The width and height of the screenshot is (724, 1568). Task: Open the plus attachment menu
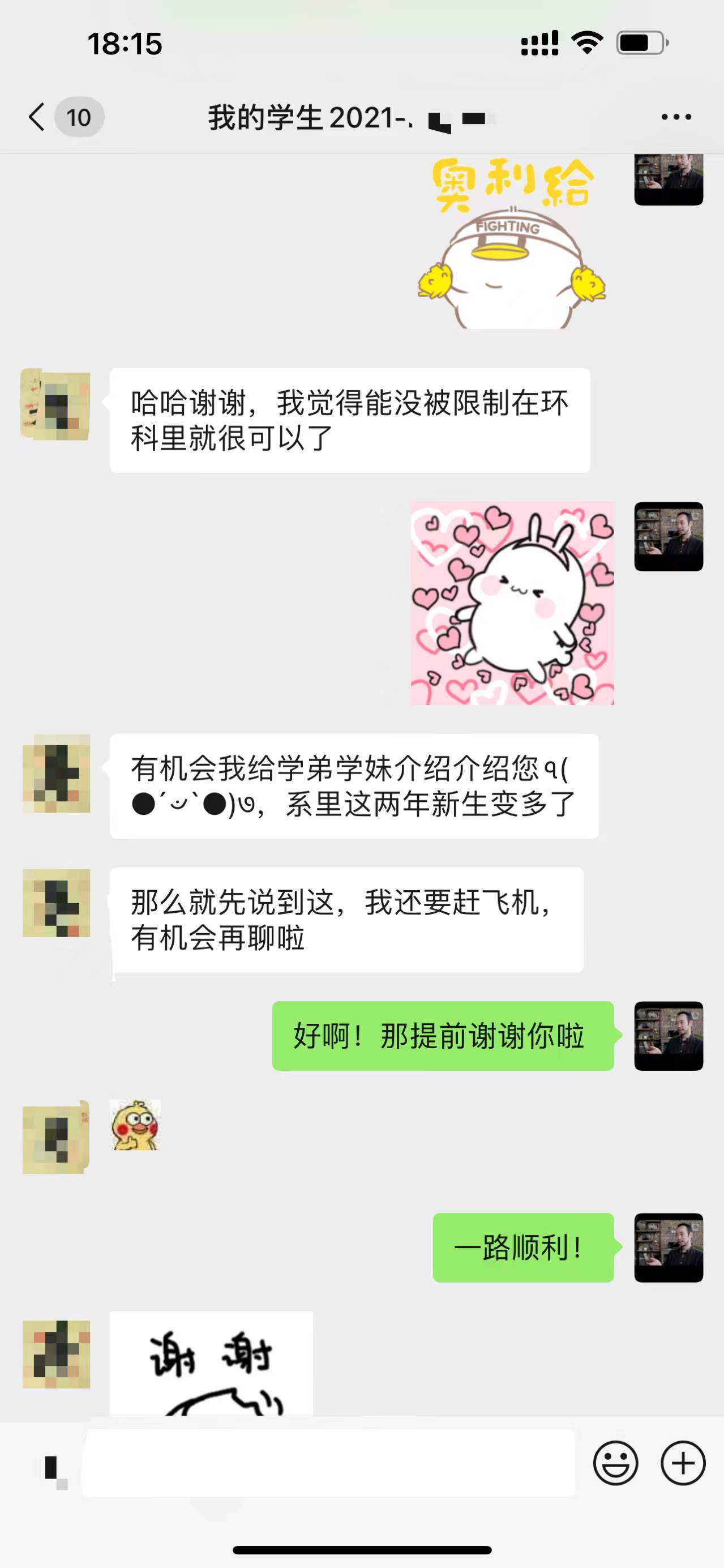(683, 1463)
